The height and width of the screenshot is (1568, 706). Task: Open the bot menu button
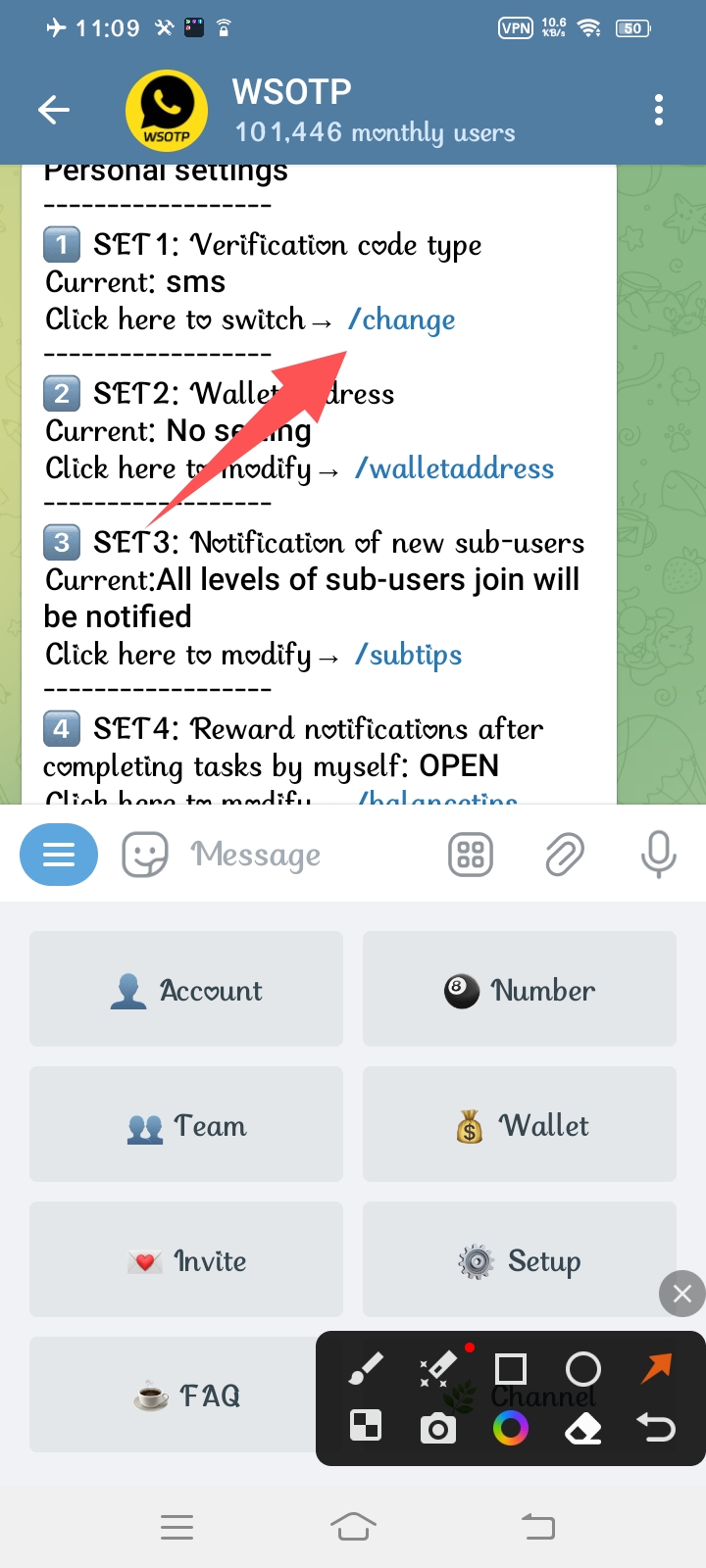[x=59, y=855]
